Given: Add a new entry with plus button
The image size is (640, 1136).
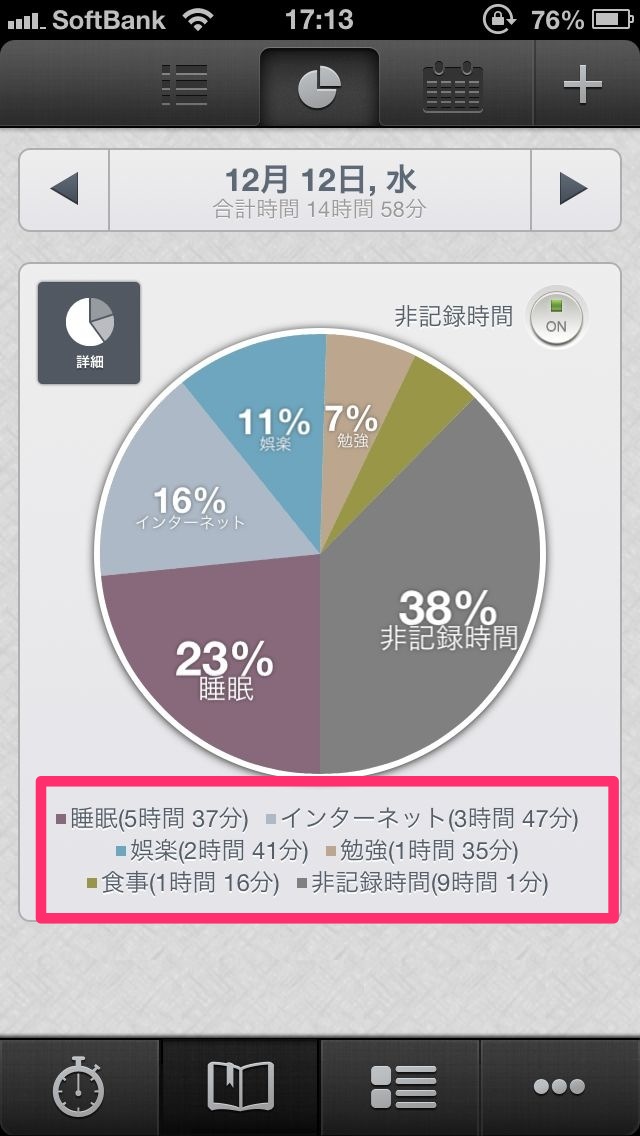Looking at the screenshot, I should tap(582, 85).
